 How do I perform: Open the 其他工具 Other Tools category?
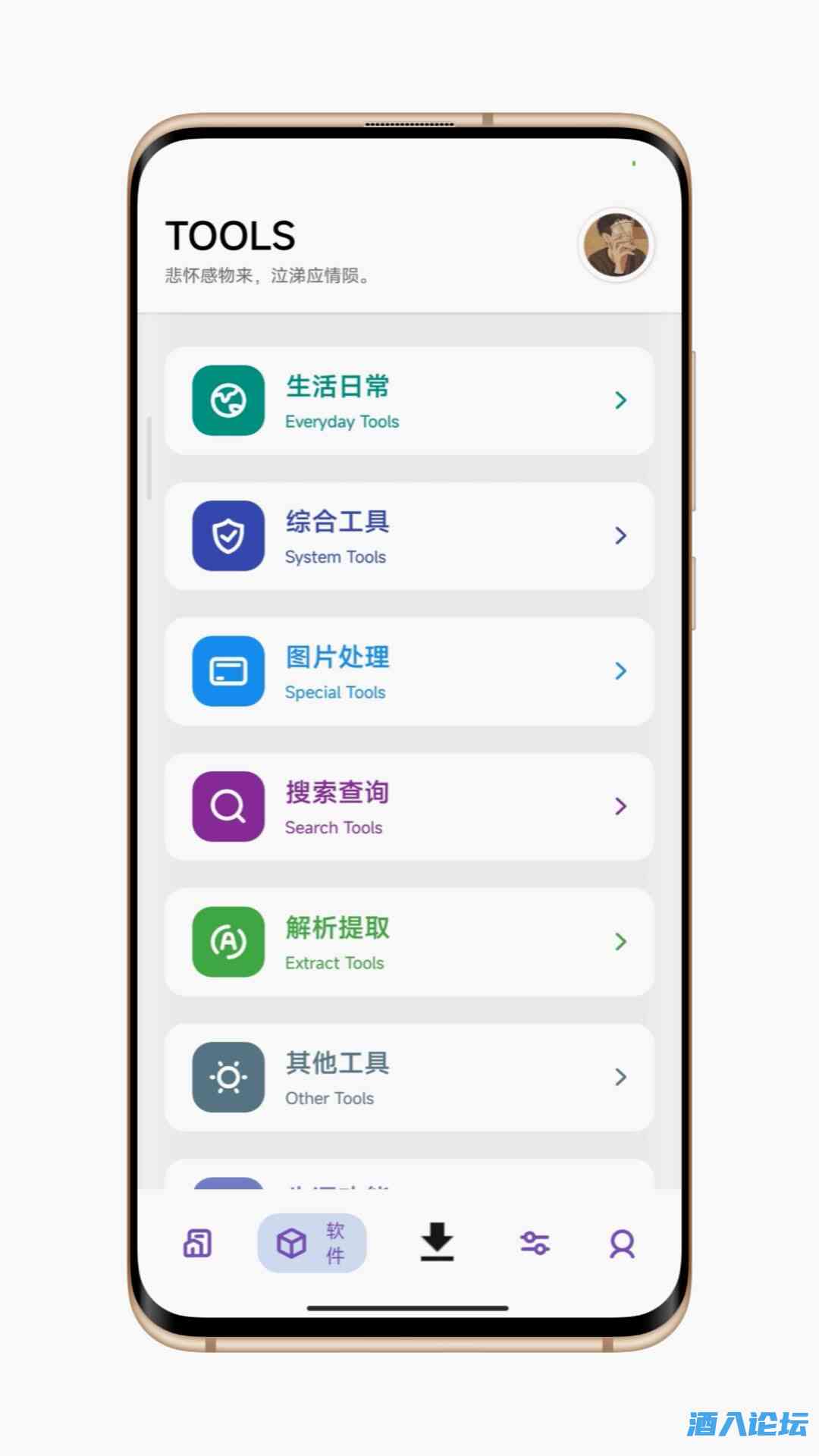pos(409,1078)
